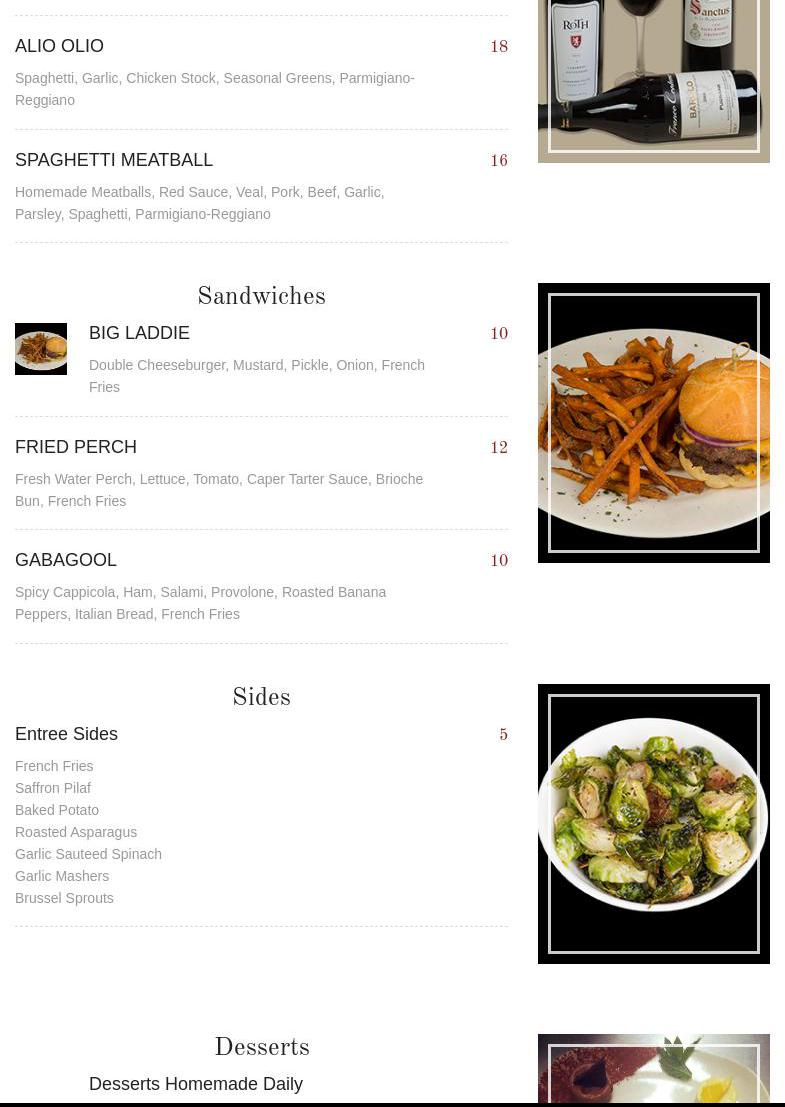
Task: Open the dessert photo beside Desserts
Action: (x=653, y=1069)
